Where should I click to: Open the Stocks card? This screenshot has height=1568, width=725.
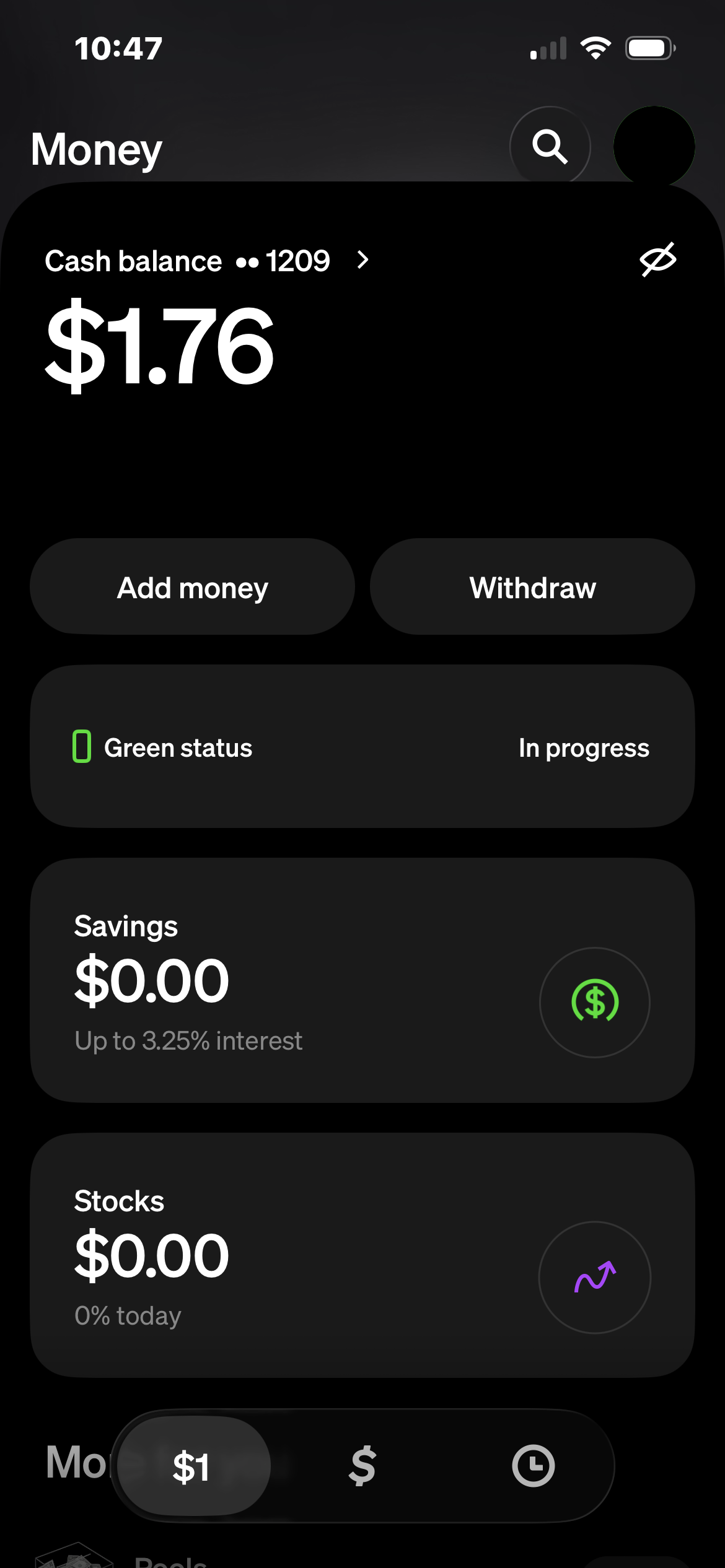point(362,1255)
